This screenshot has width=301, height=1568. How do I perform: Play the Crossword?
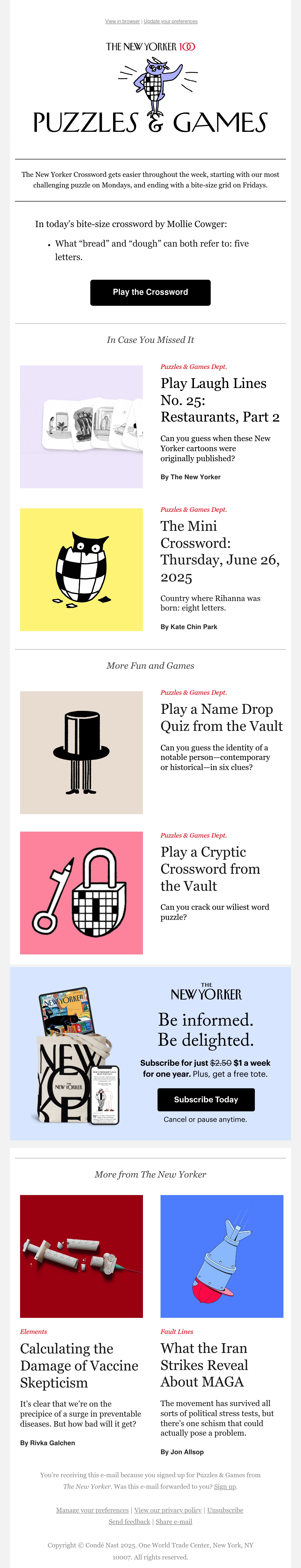[x=150, y=292]
